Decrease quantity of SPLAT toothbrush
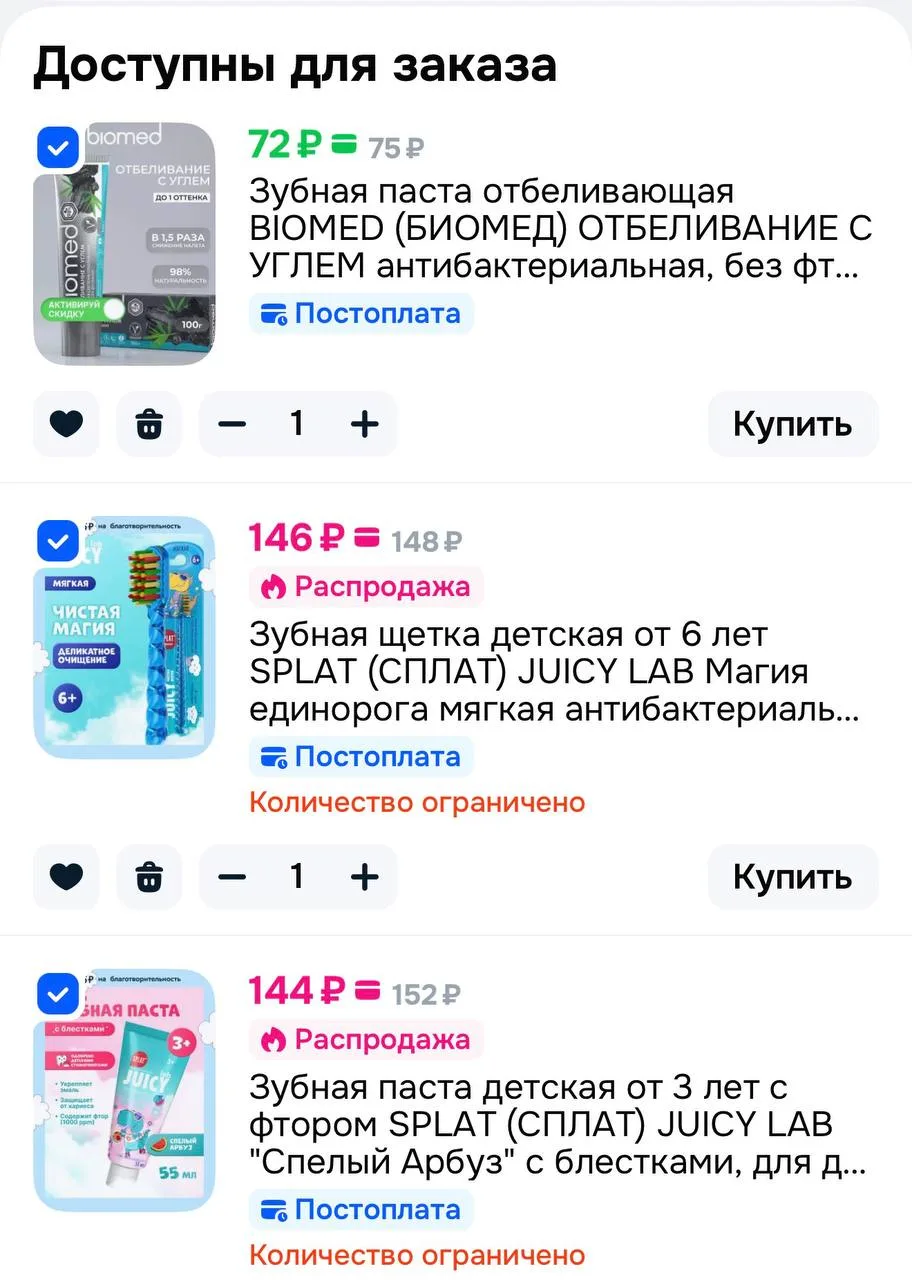This screenshot has height=1280, width=912. (x=232, y=877)
